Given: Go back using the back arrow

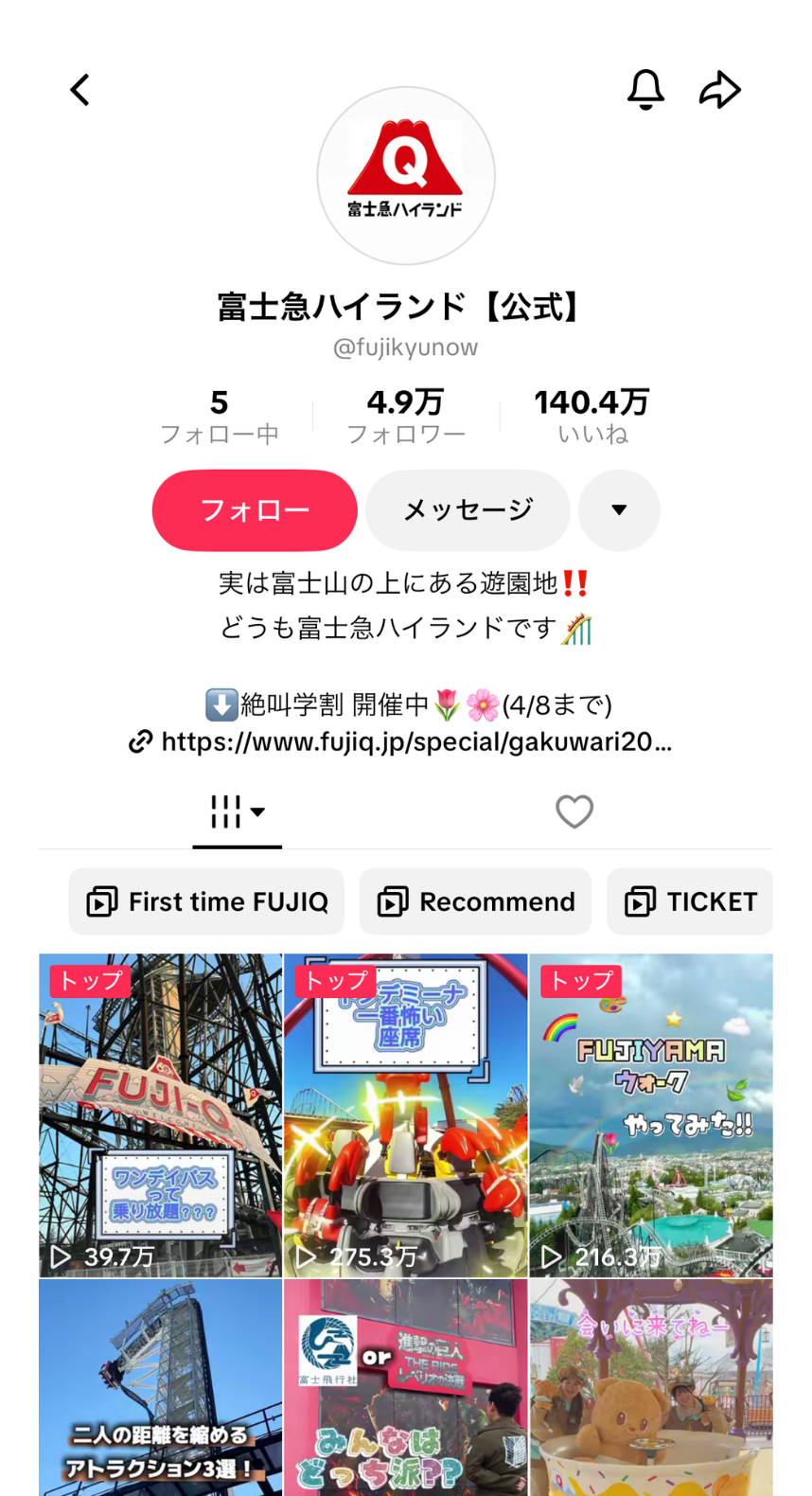Looking at the screenshot, I should tap(80, 91).
